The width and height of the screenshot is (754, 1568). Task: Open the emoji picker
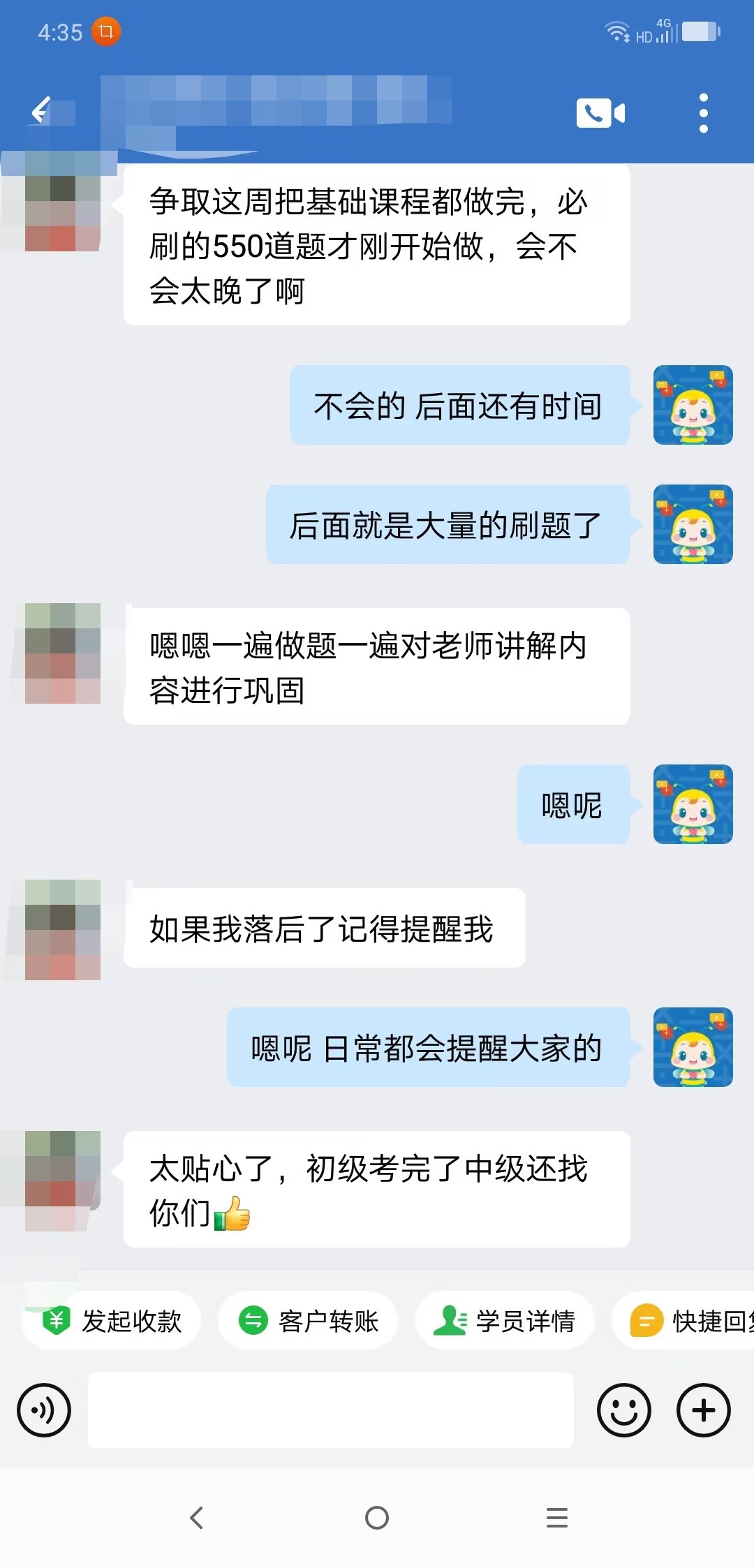(x=625, y=1410)
